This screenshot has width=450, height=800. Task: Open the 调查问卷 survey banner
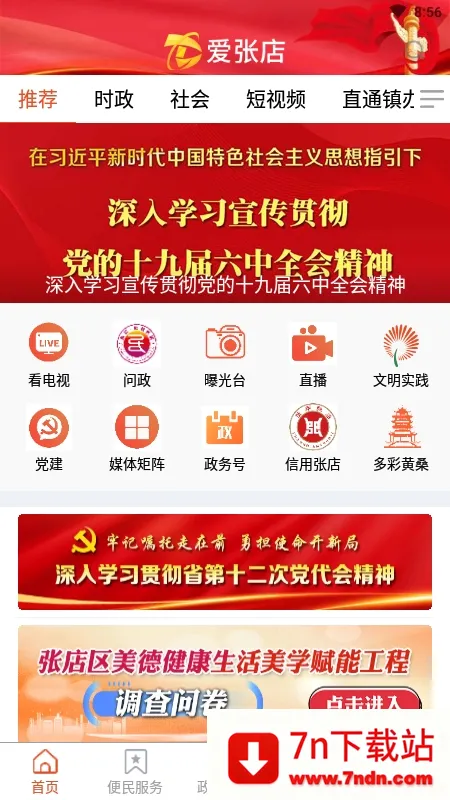225,684
